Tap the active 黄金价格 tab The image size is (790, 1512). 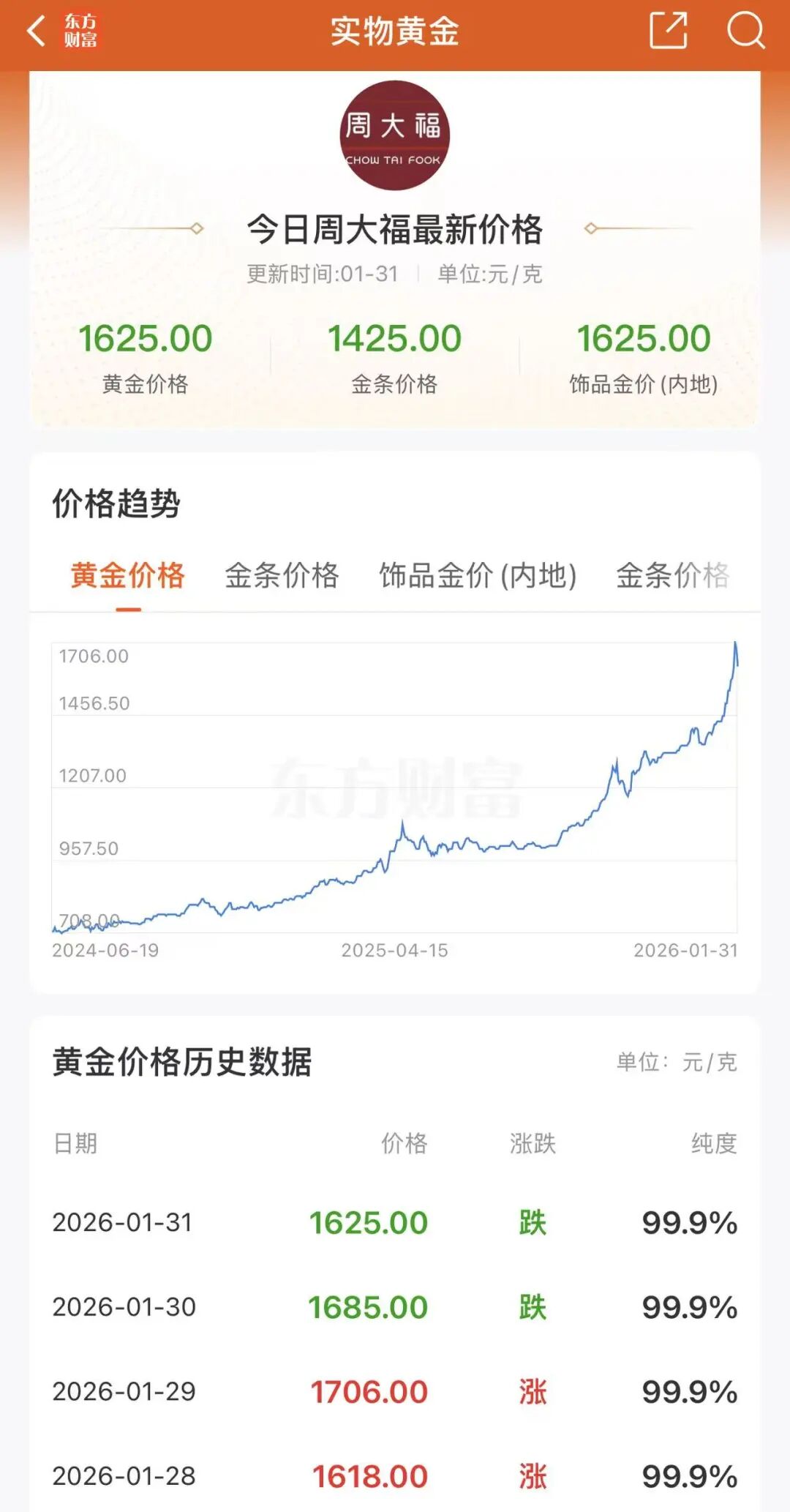coord(127,577)
